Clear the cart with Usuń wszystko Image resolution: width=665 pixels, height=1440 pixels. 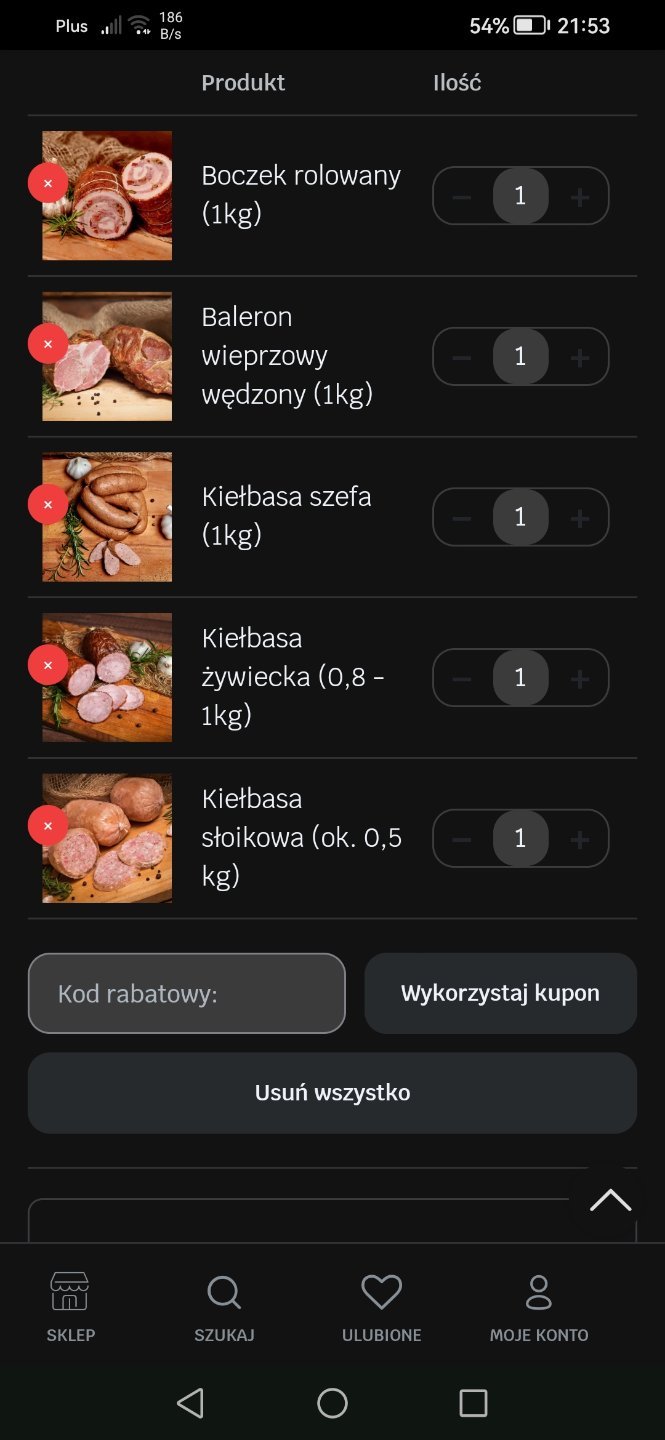pyautogui.click(x=332, y=1092)
